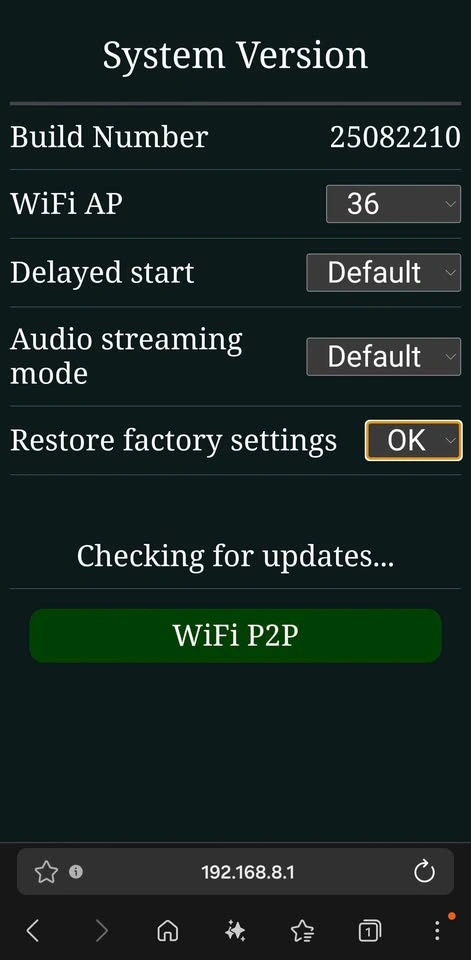Open the browser overflow menu
The width and height of the screenshot is (471, 960).
point(437,930)
